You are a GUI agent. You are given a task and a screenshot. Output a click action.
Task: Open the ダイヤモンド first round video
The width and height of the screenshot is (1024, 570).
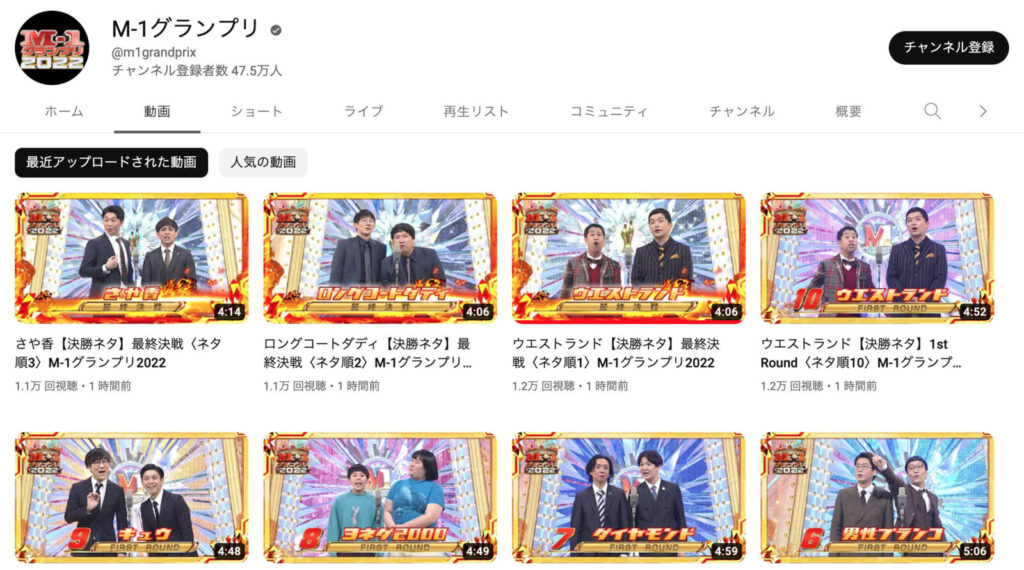[628, 497]
